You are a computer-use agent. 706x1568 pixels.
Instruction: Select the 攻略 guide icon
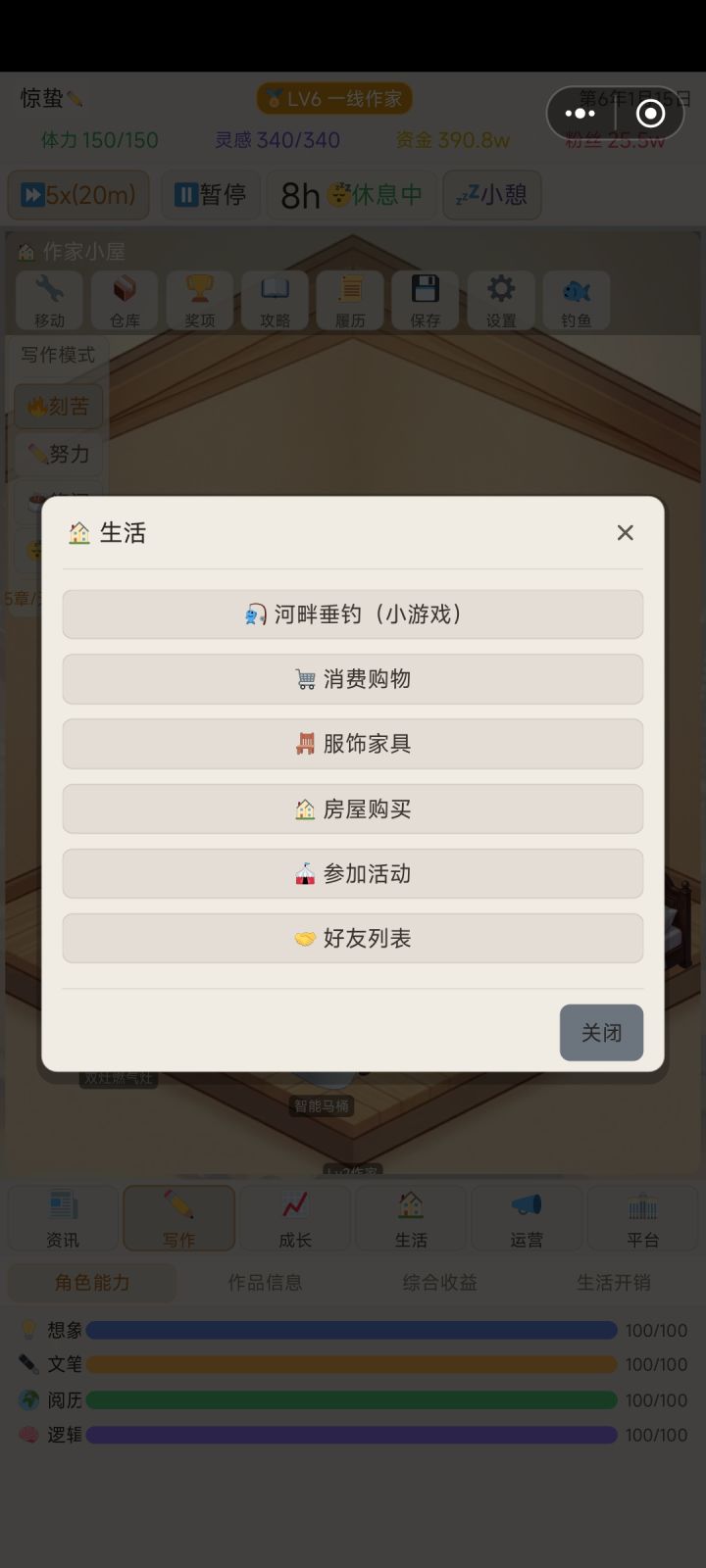tap(275, 301)
